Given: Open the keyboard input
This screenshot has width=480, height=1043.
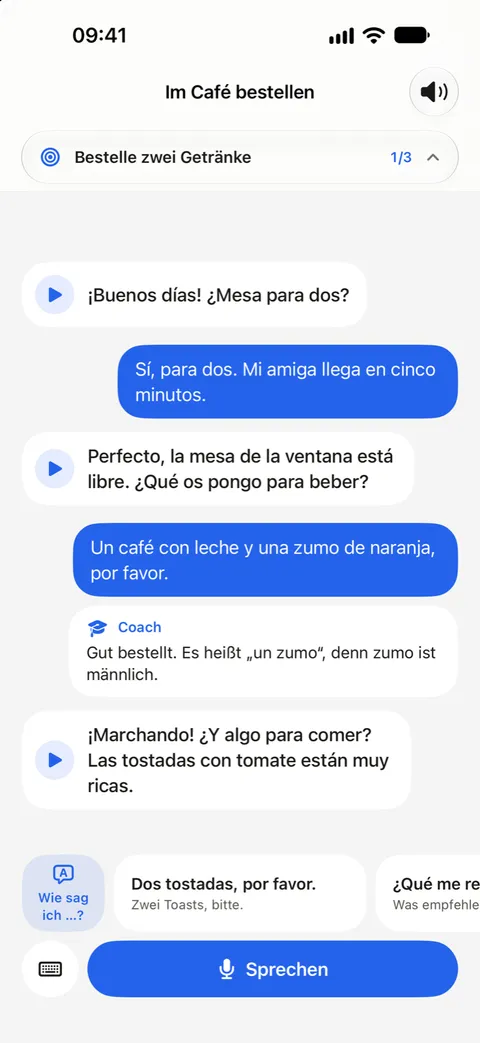Looking at the screenshot, I should click(x=50, y=968).
